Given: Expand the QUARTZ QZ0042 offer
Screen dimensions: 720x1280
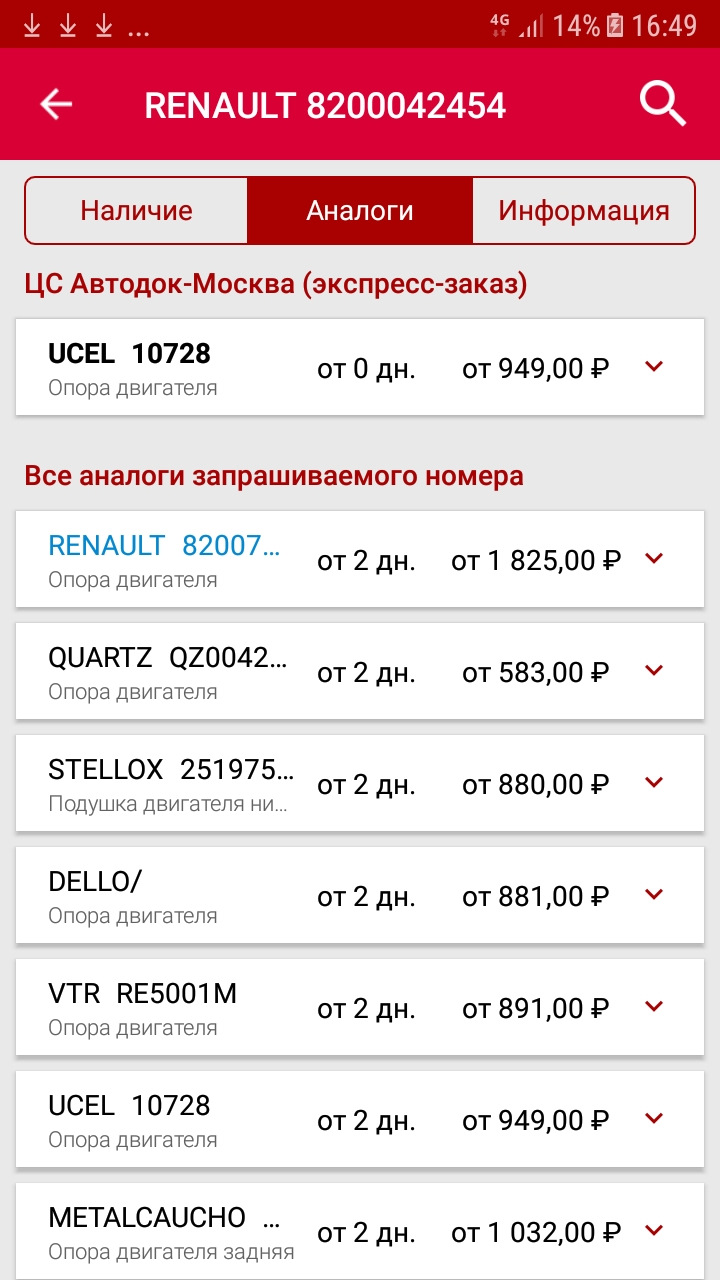Looking at the screenshot, I should (x=654, y=671).
